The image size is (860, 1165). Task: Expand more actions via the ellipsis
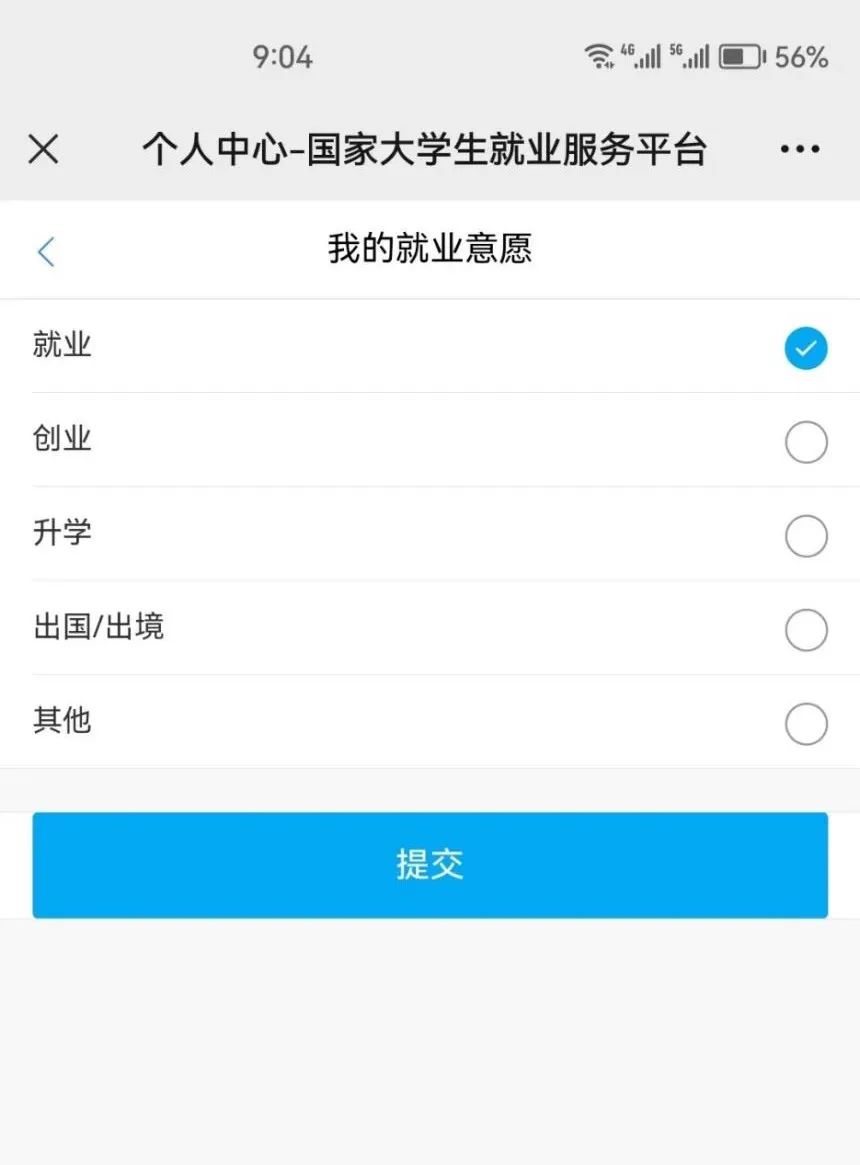click(800, 148)
